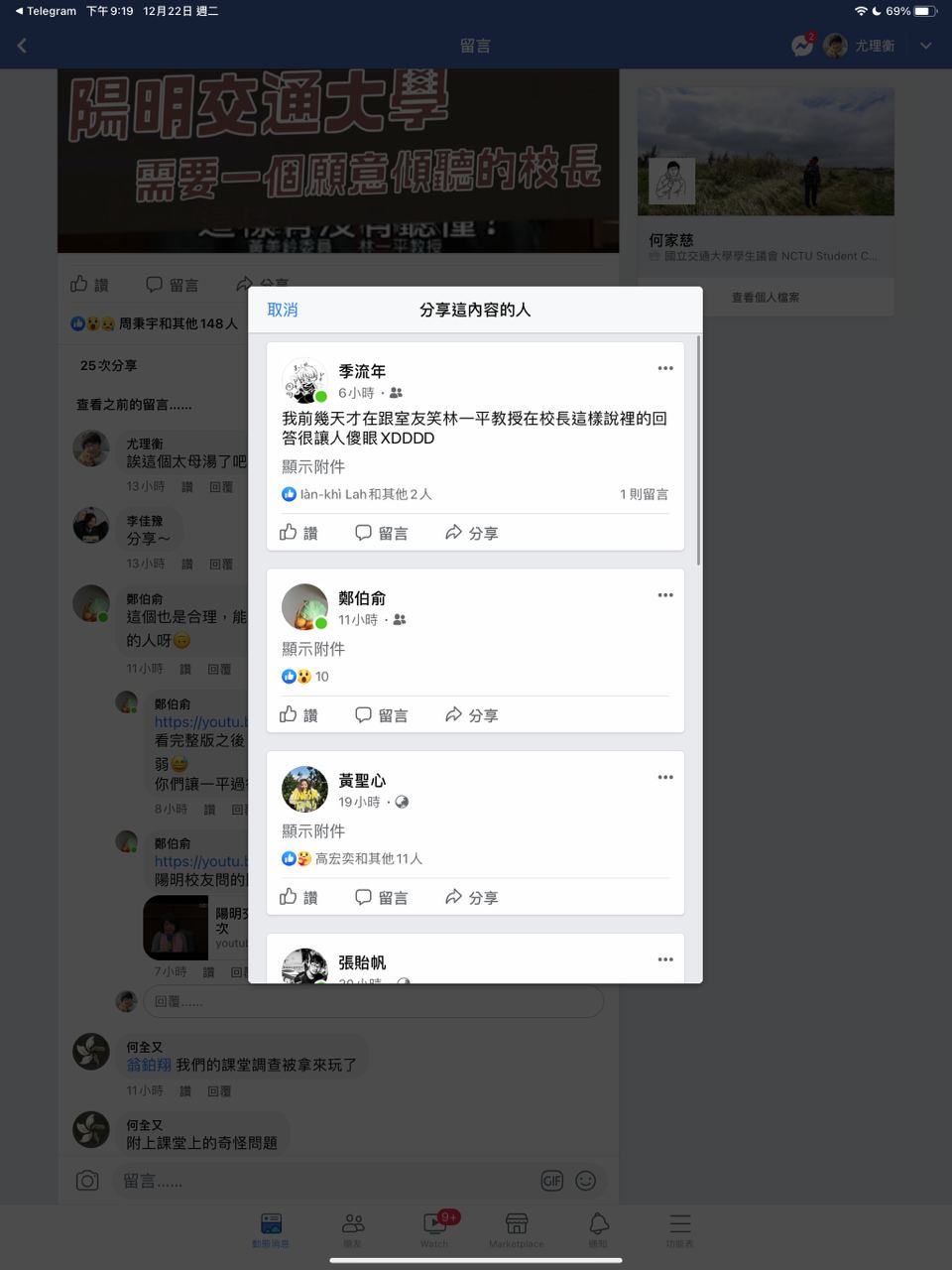This screenshot has width=952, height=1270.
Task: Open the 1則留言 on 季流年's post
Action: [644, 494]
